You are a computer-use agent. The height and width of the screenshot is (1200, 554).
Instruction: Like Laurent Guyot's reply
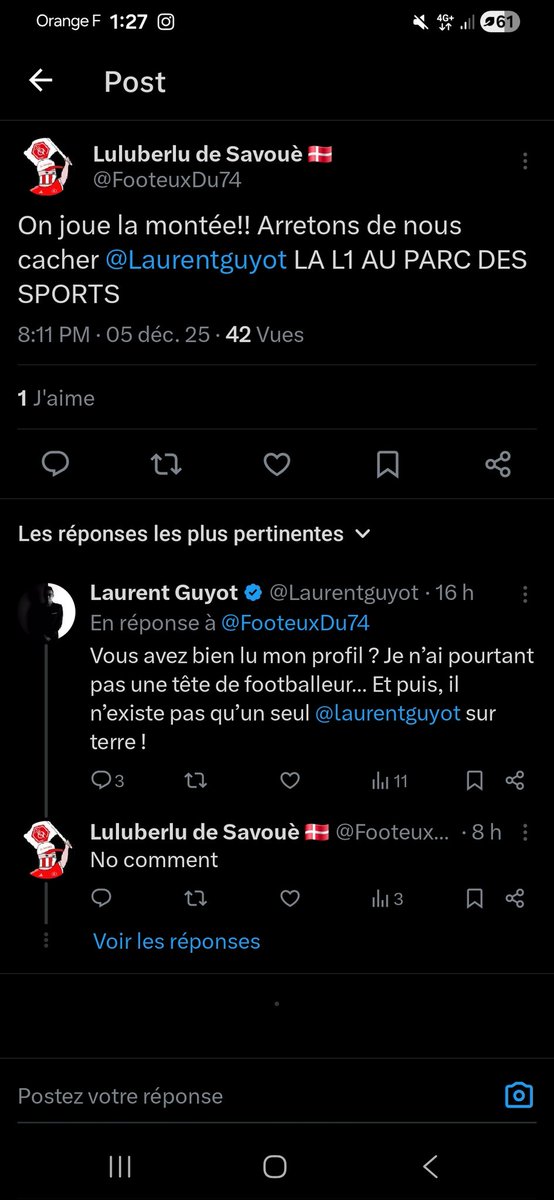coord(290,781)
